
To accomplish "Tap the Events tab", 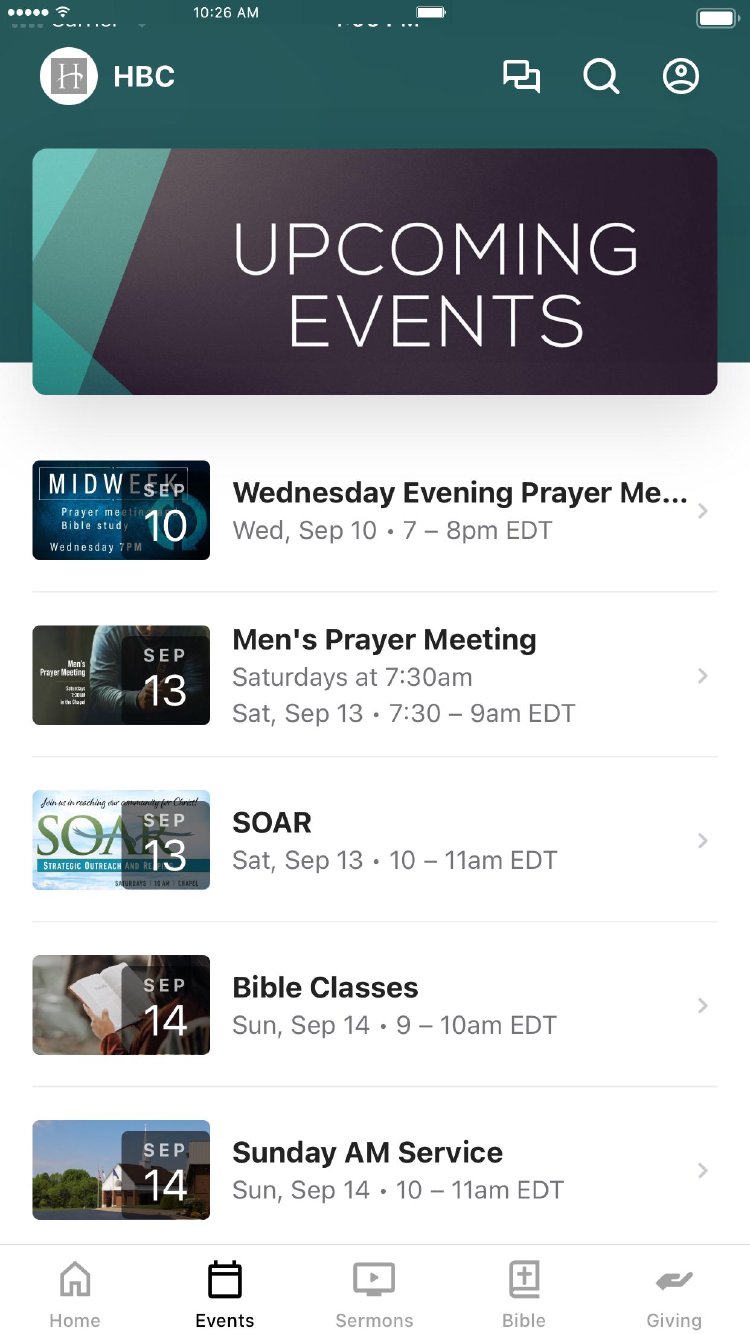I will 225,1294.
